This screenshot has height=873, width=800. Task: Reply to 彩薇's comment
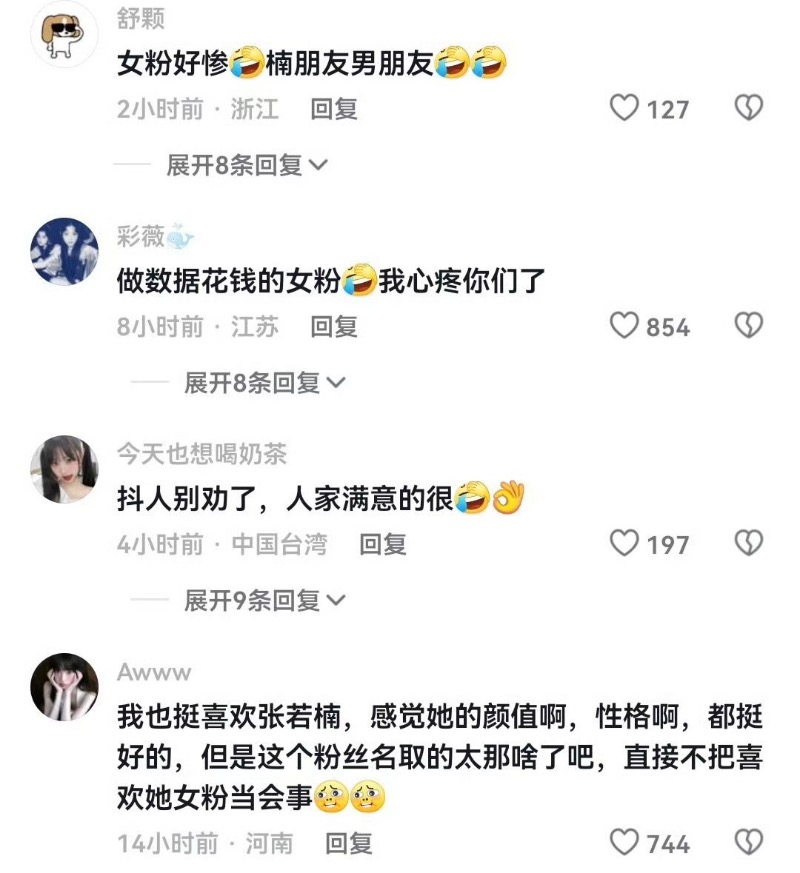(x=334, y=326)
